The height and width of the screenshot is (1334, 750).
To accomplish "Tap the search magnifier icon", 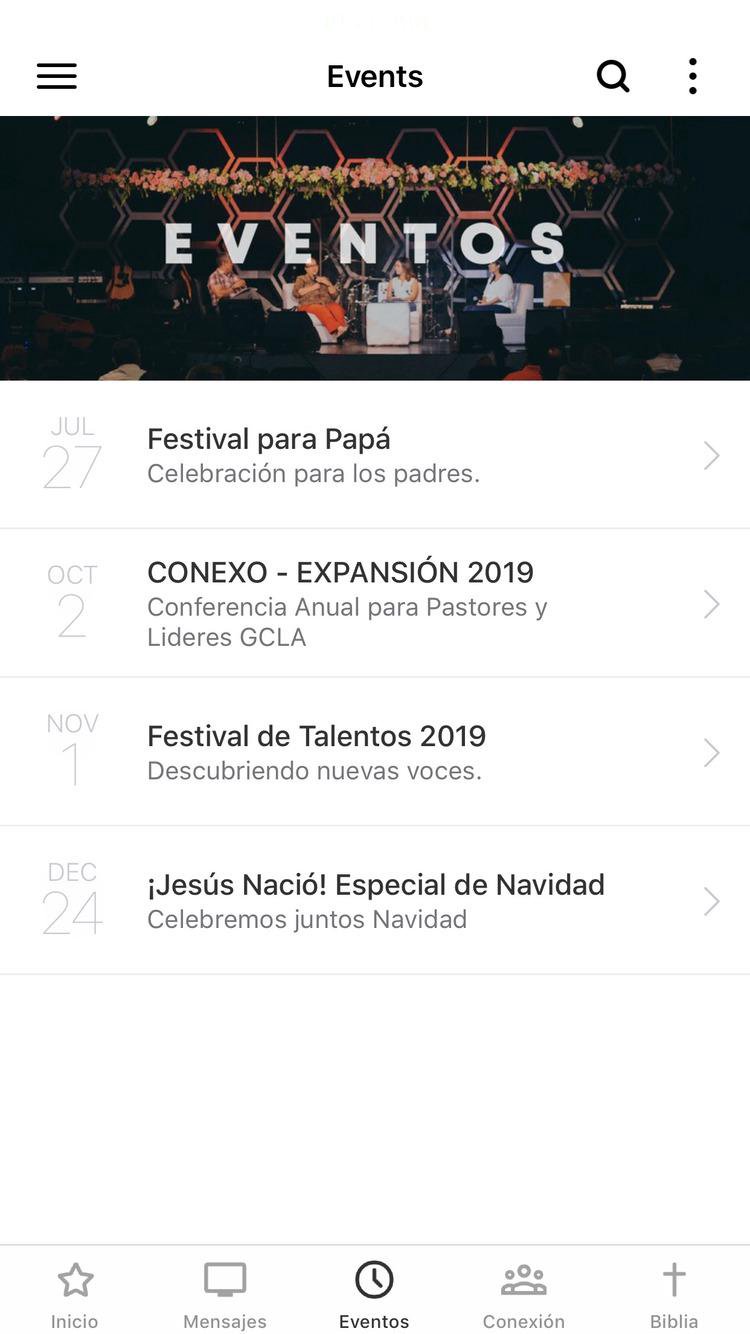I will (x=613, y=76).
